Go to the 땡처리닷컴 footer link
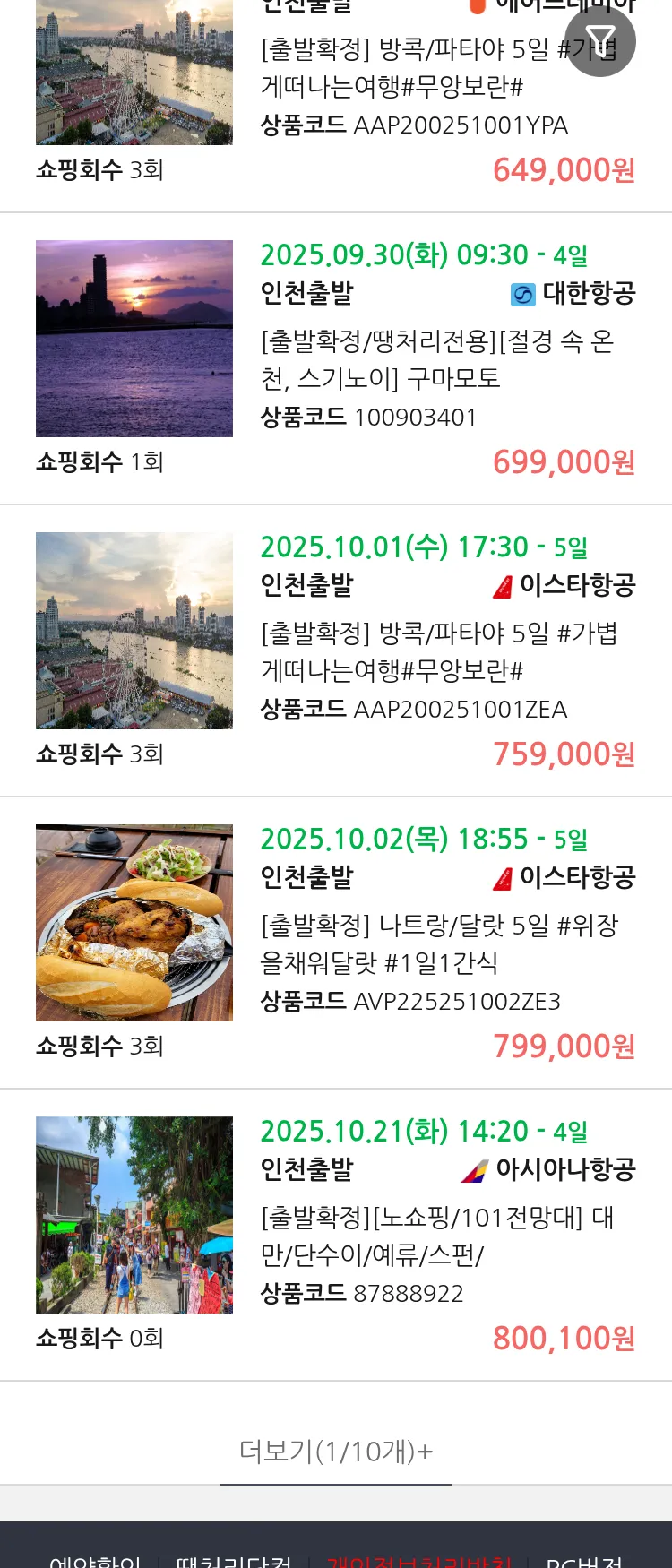Viewport: 672px width, 1568px height. 234,1560
